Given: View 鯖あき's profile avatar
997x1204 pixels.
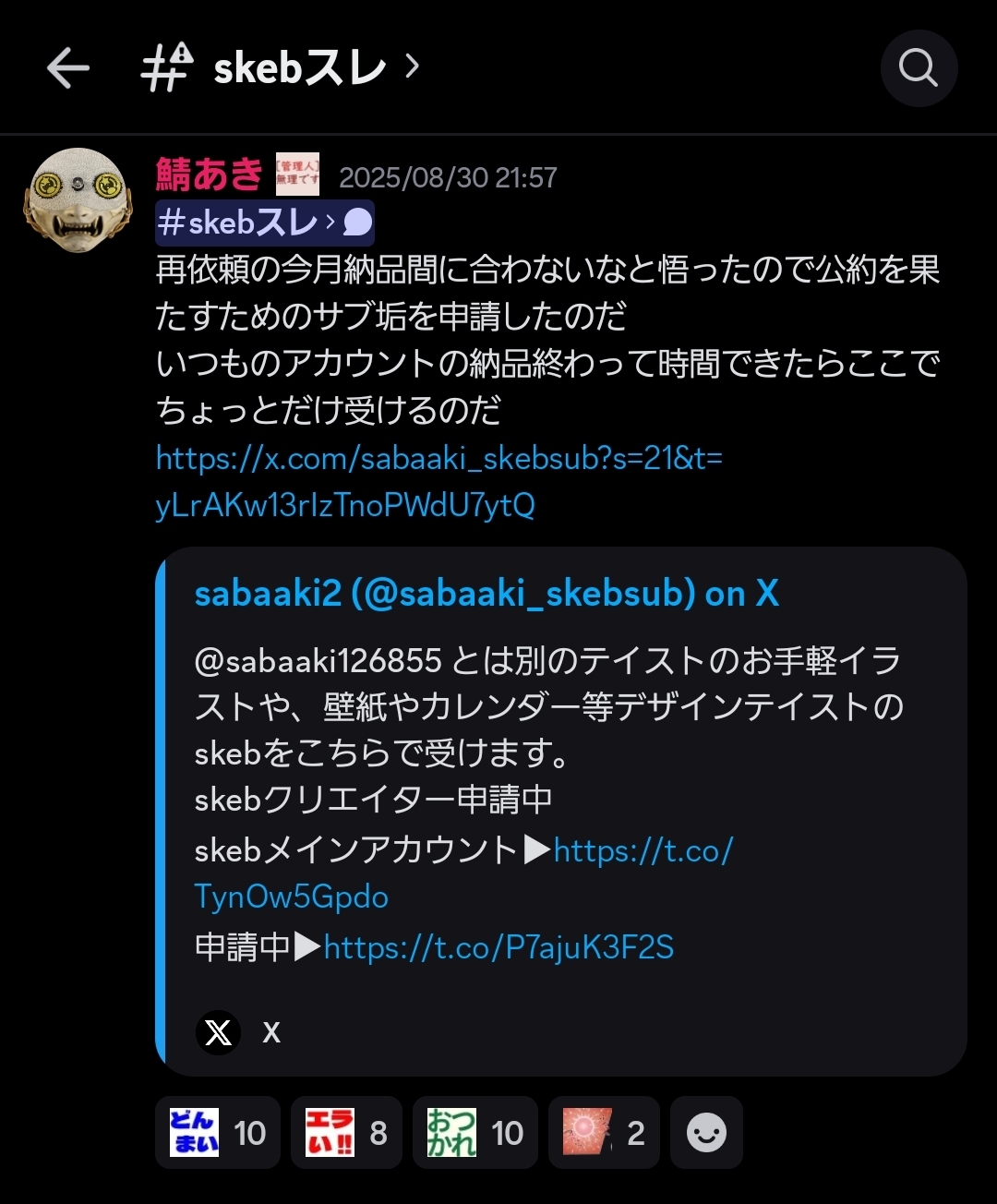Looking at the screenshot, I should [x=78, y=199].
